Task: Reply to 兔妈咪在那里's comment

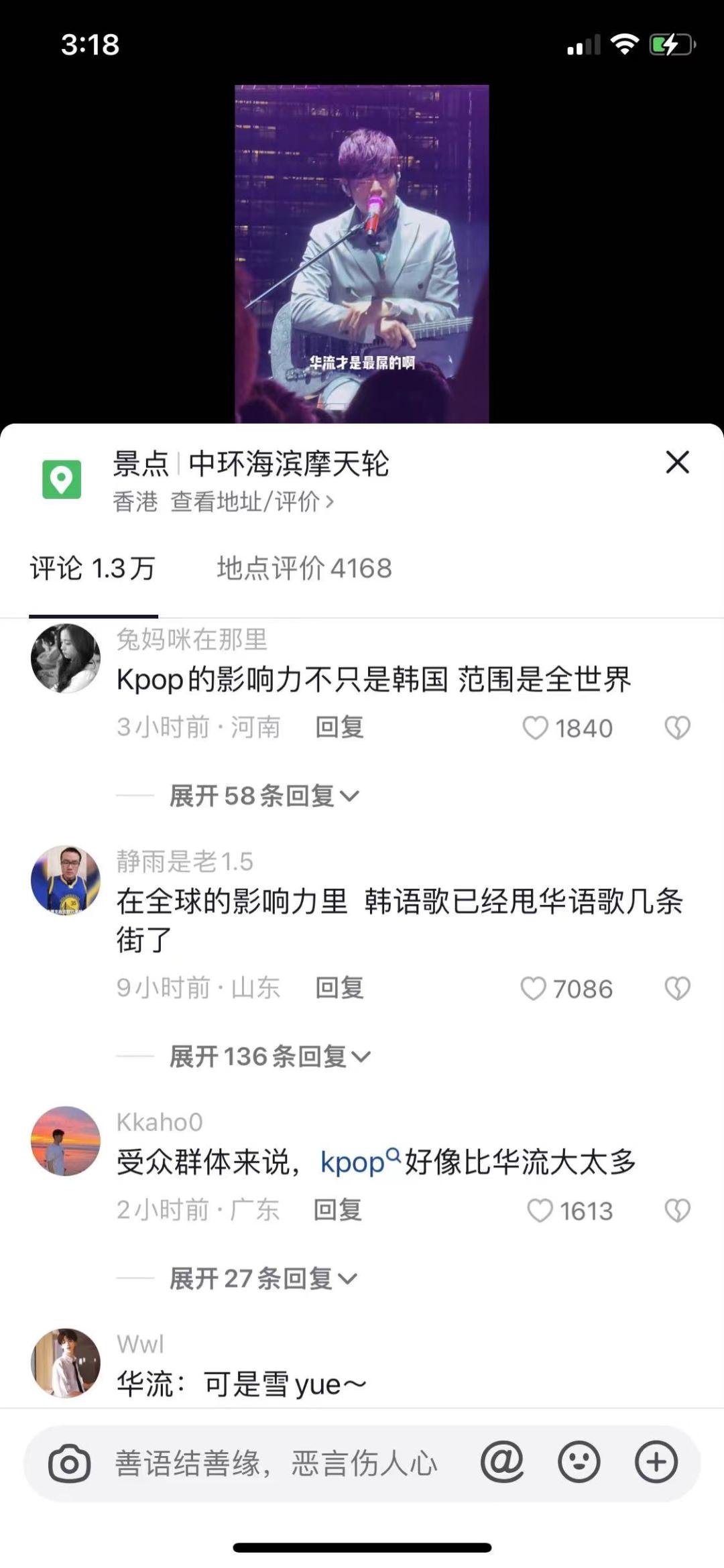Action: pos(339,727)
